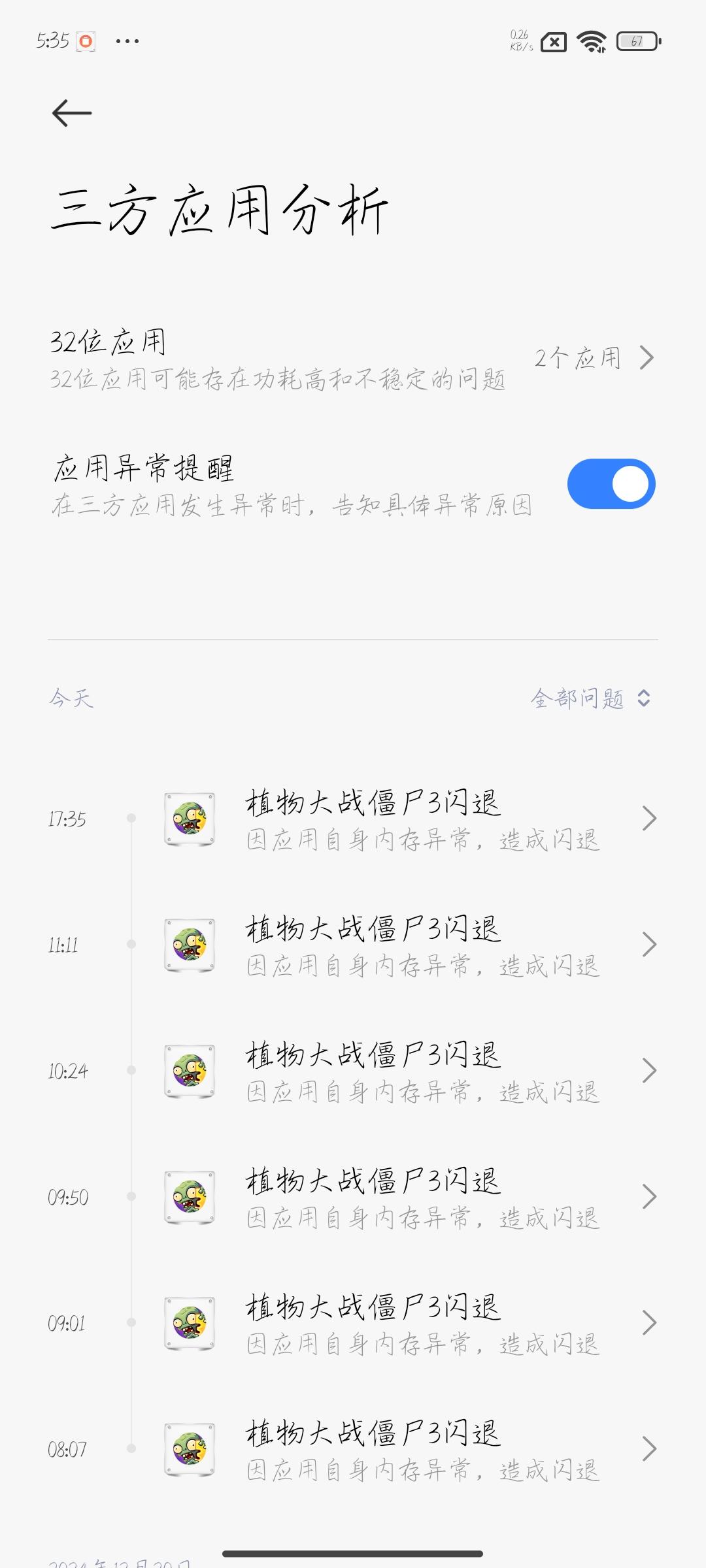Image resolution: width=706 pixels, height=1568 pixels.
Task: Open the 08:07 植物大战僵尸3 icon
Action: click(190, 1450)
